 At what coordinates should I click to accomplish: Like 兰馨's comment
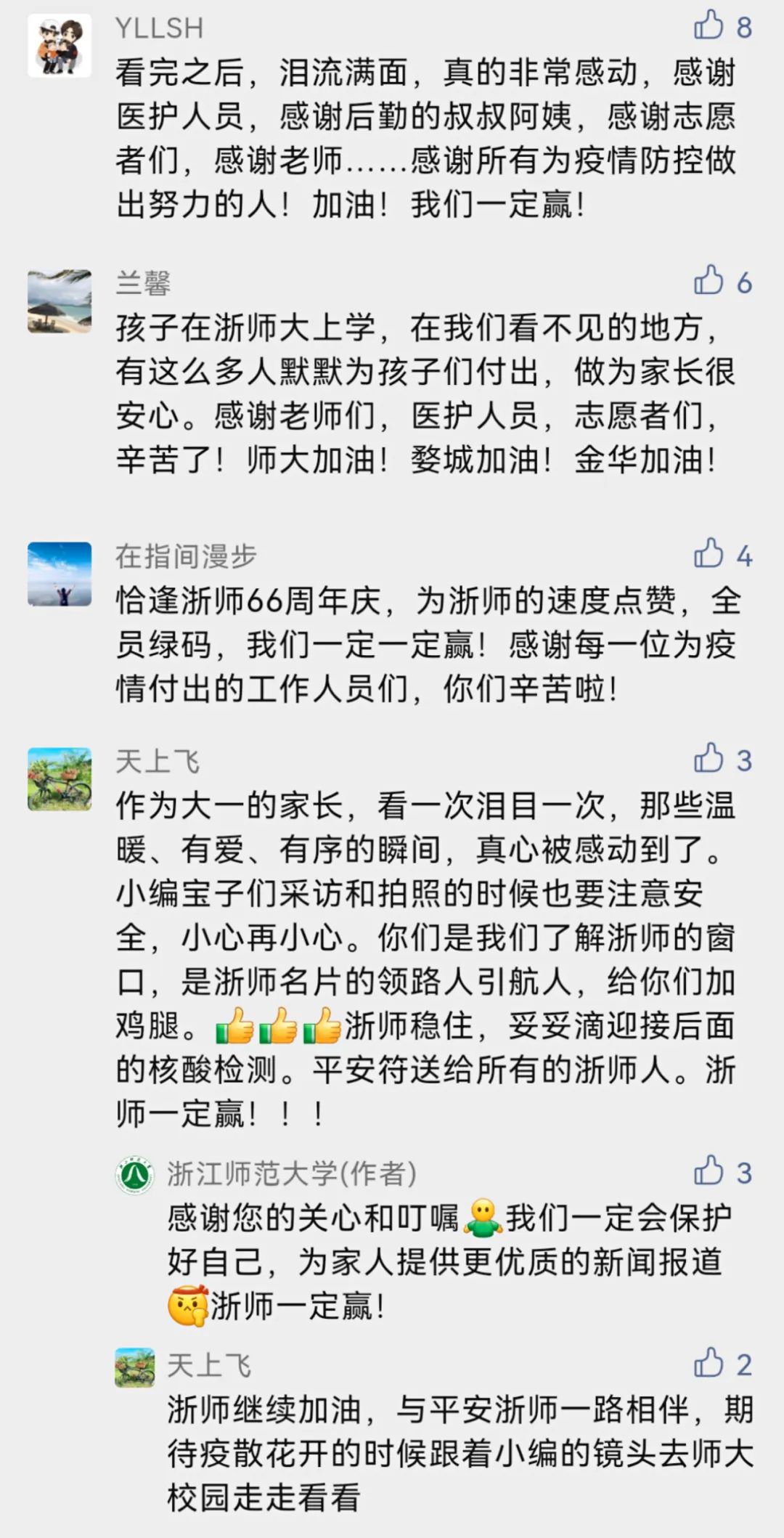pos(709,280)
